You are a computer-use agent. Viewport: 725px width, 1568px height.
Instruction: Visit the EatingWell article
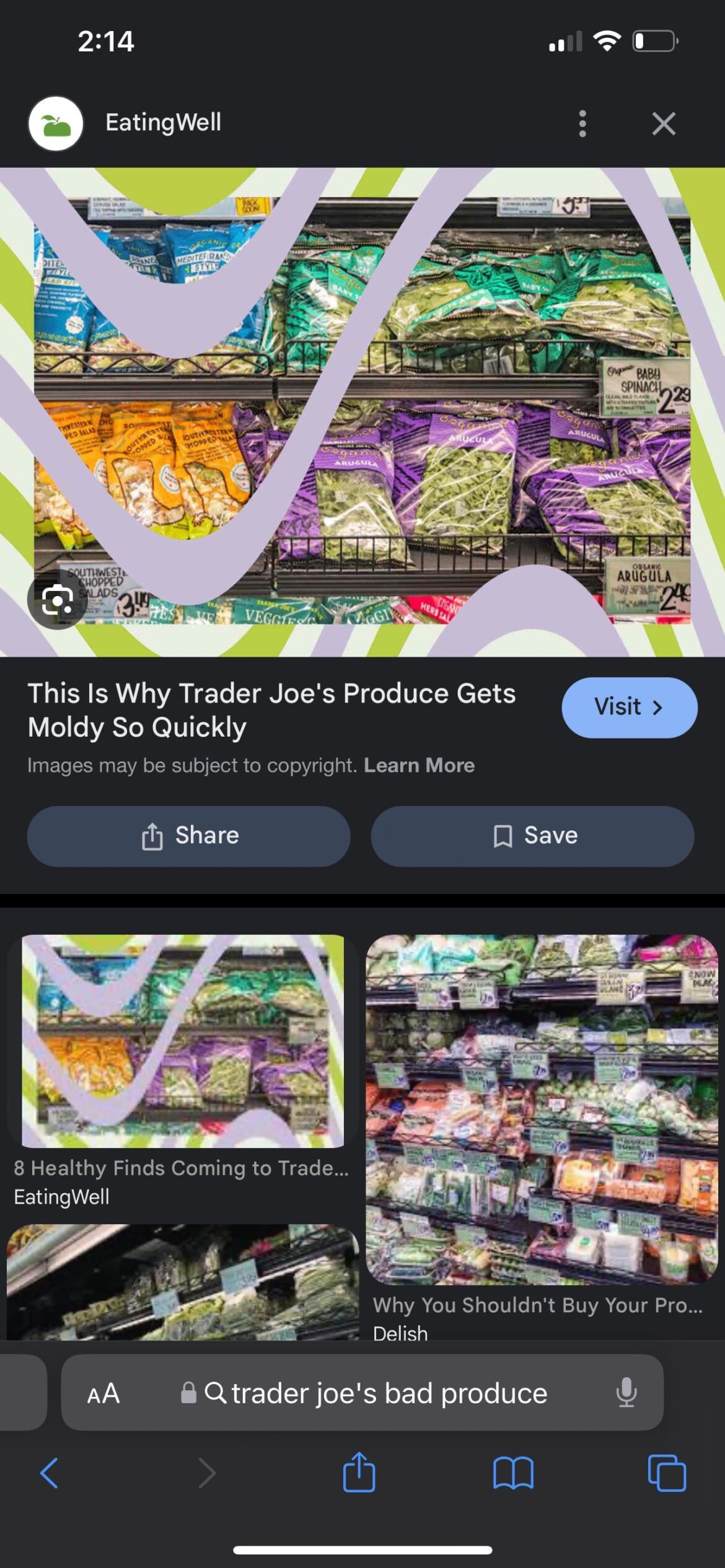[628, 707]
